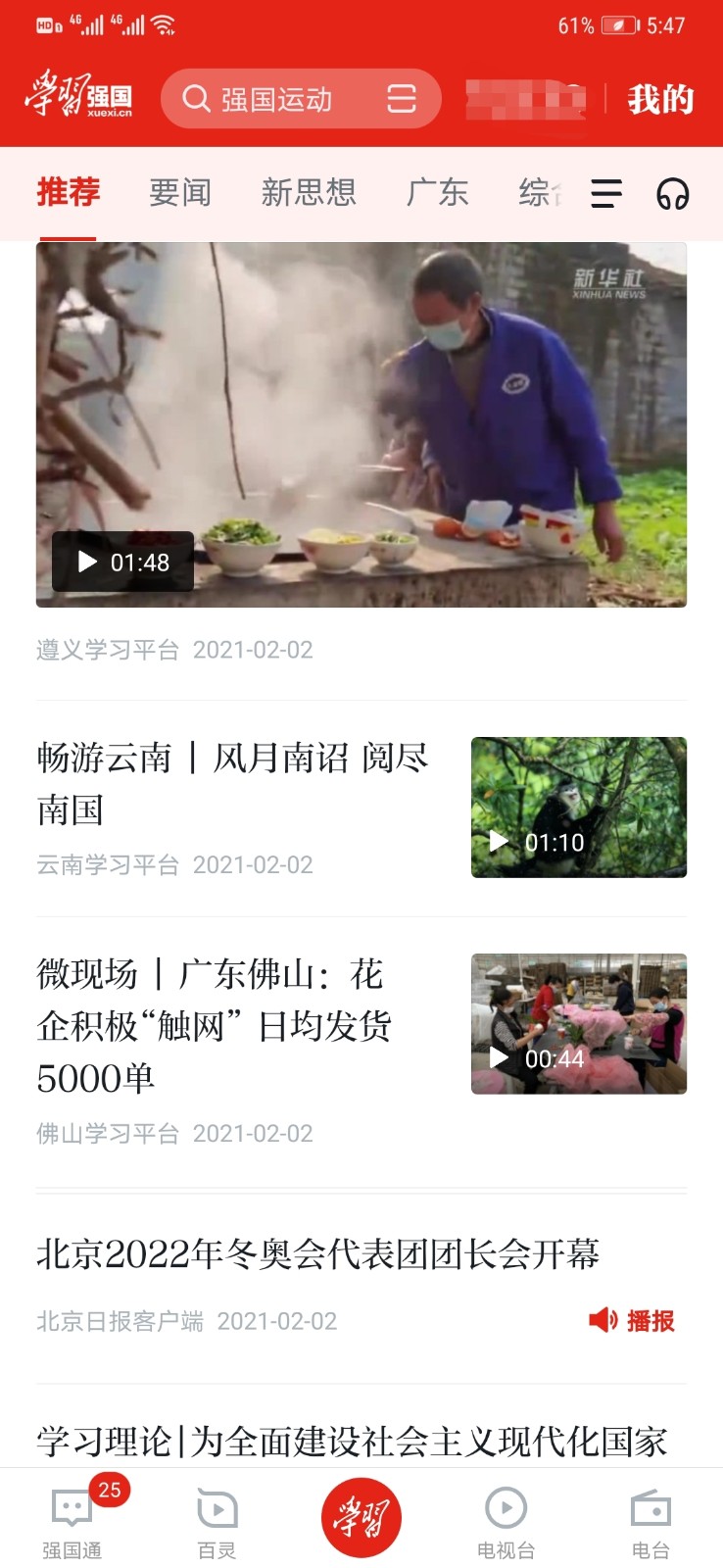Select the 推荐 tab

[x=69, y=192]
